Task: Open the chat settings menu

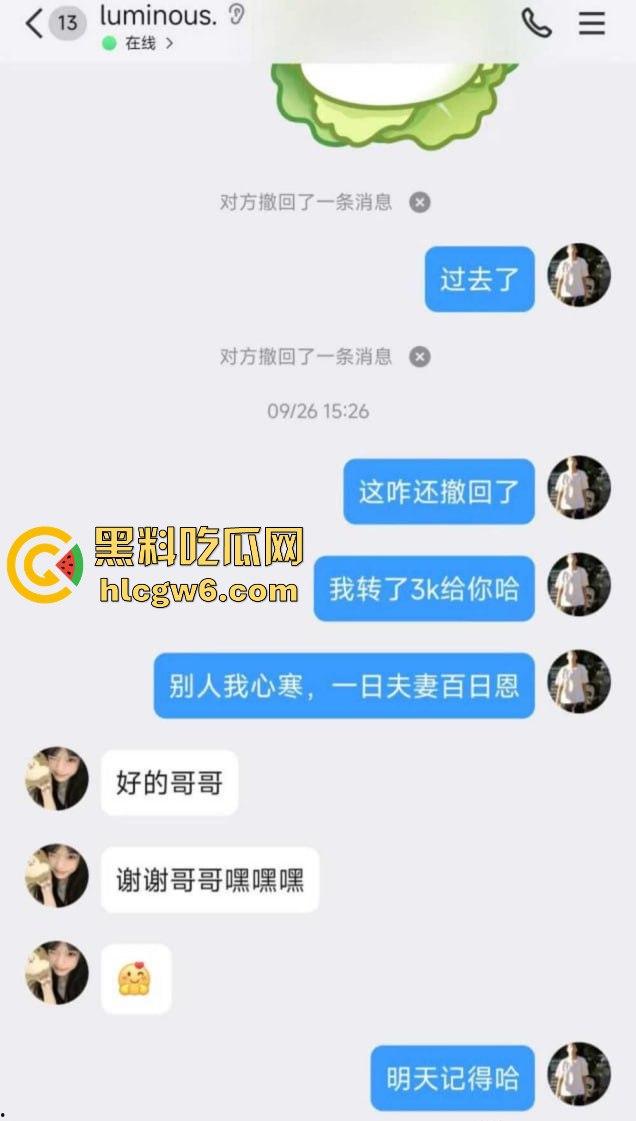Action: [x=592, y=23]
